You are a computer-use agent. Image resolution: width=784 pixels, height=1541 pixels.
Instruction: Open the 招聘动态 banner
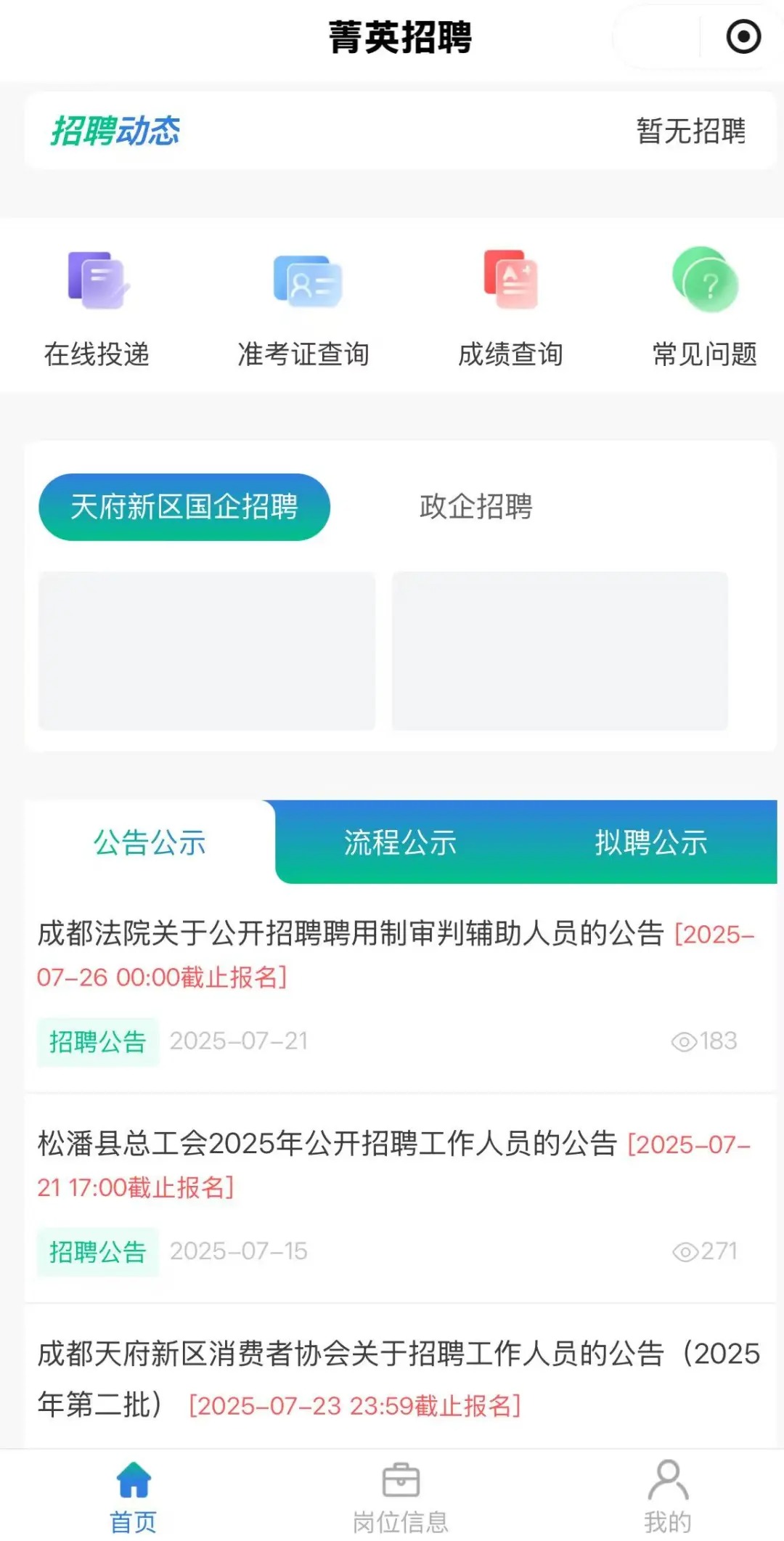pos(399,131)
